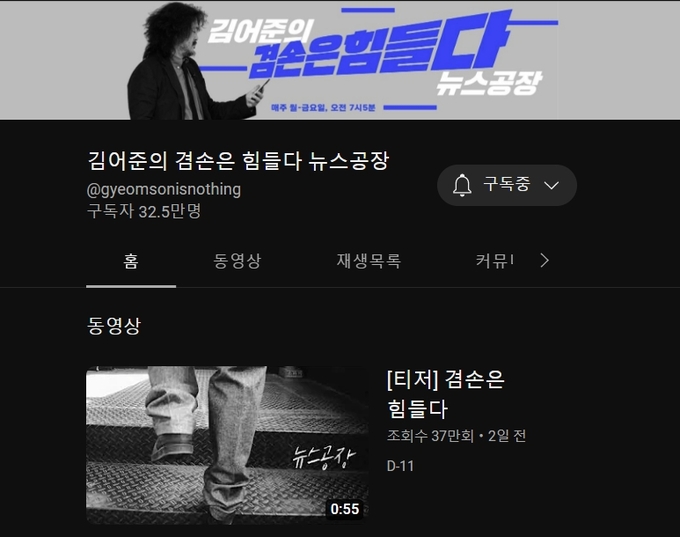The width and height of the screenshot is (680, 537).
Task: Select the 홈 tab
Action: [x=131, y=261]
